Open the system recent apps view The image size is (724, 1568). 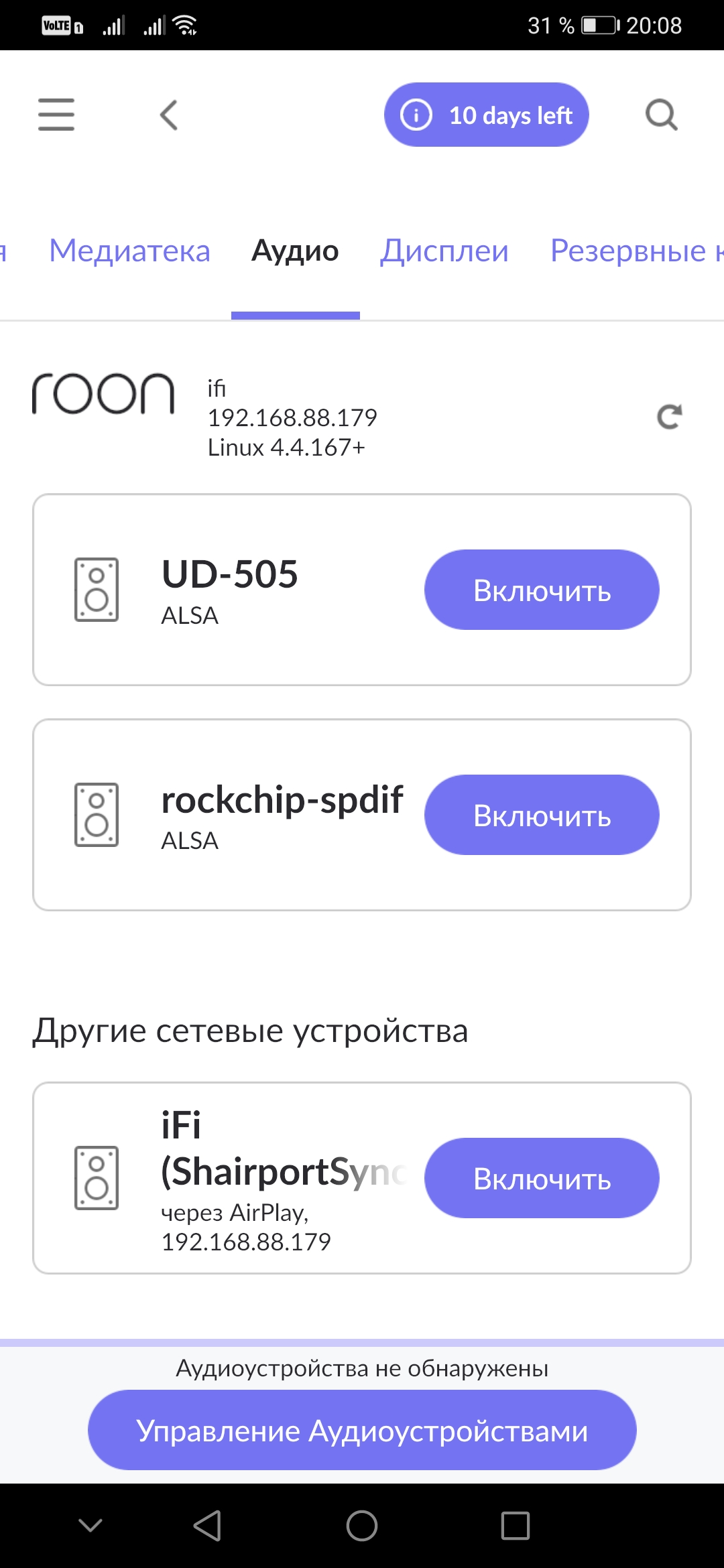pos(516,1526)
